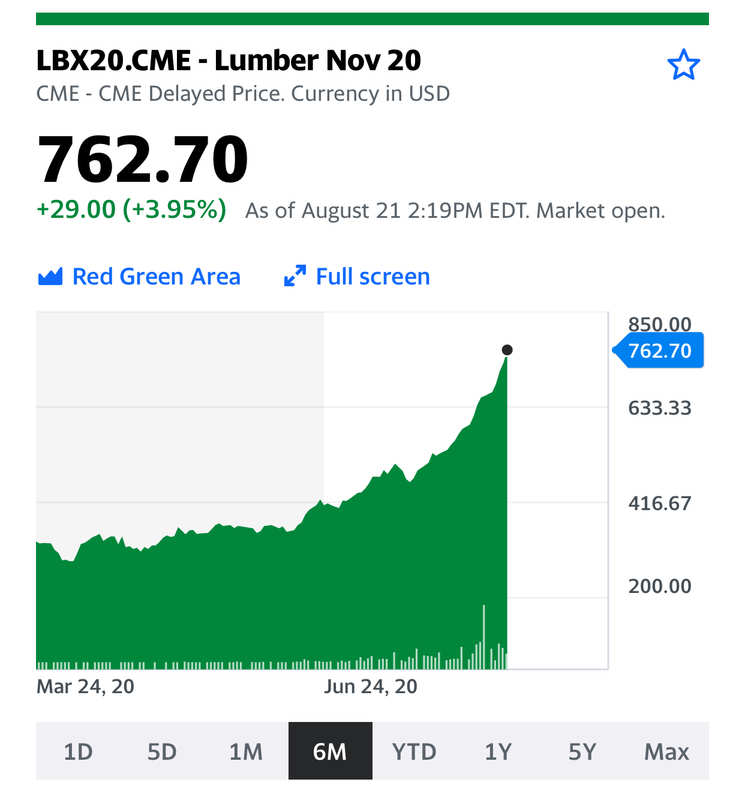Add LBX20.CME to watchlist with star

coord(683,66)
